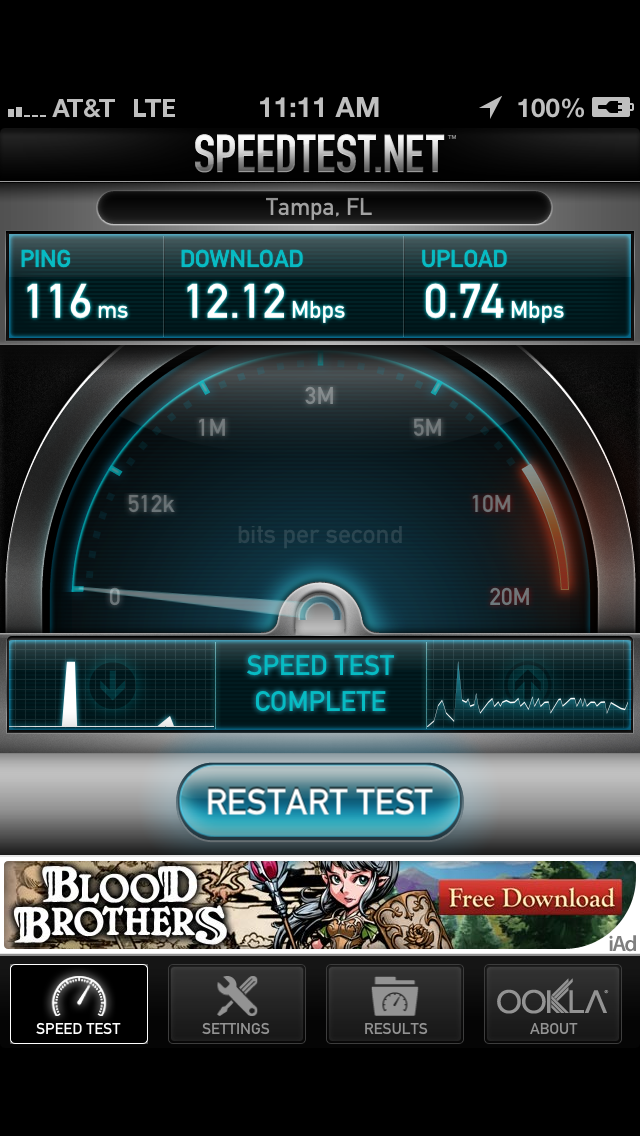Select the Speed Test tab
The width and height of the screenshot is (640, 1136).
79,1004
